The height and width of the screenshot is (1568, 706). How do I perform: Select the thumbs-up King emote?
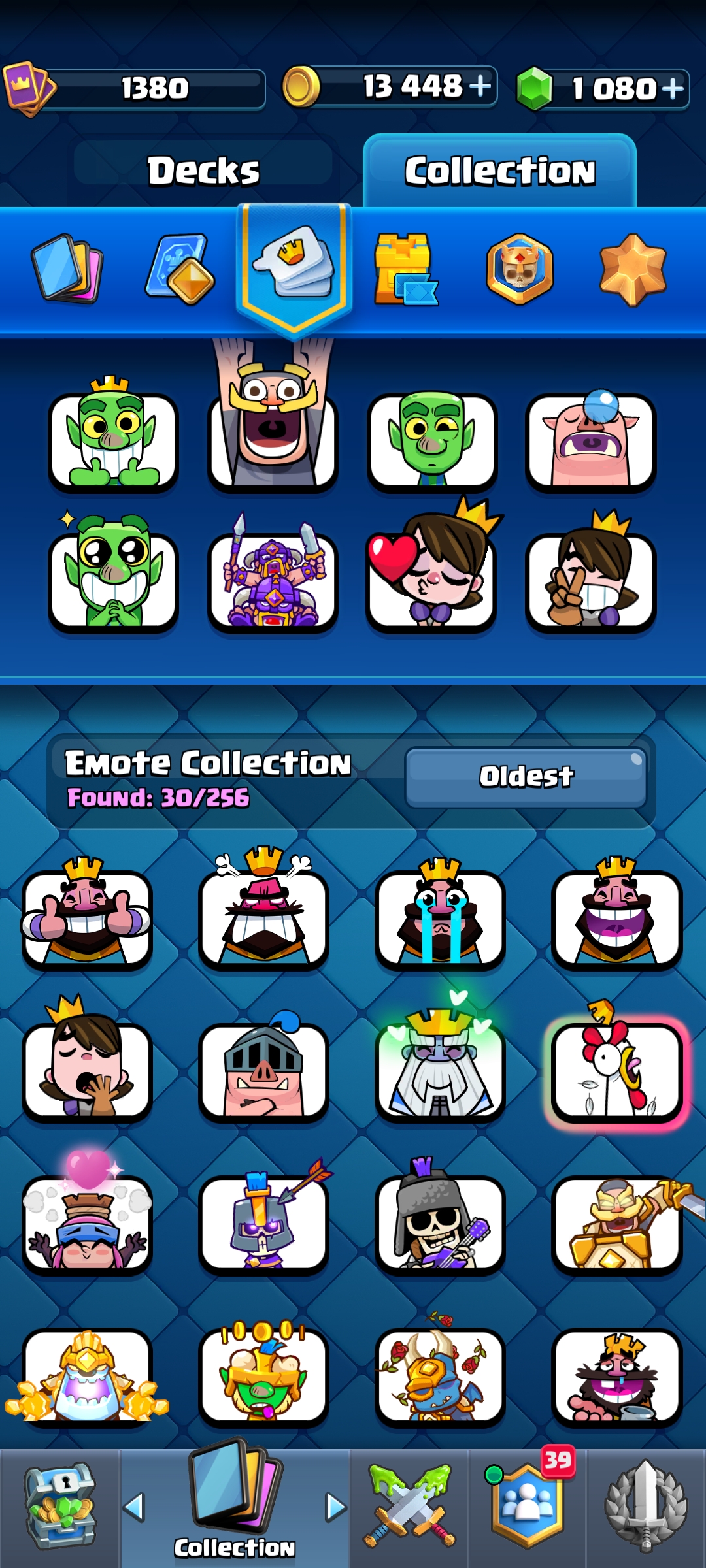tap(87, 912)
